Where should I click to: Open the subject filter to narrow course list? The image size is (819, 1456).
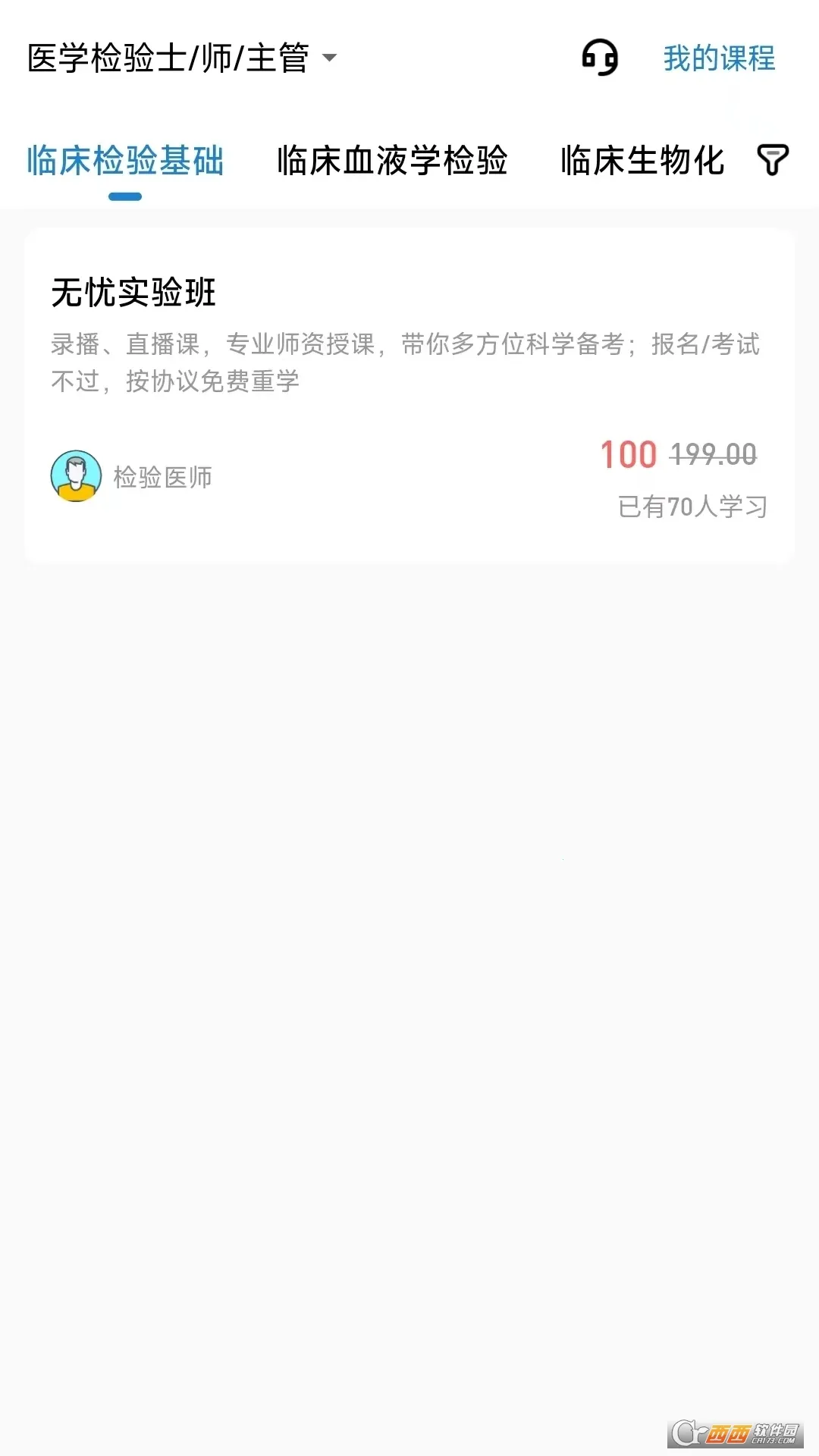[x=771, y=160]
